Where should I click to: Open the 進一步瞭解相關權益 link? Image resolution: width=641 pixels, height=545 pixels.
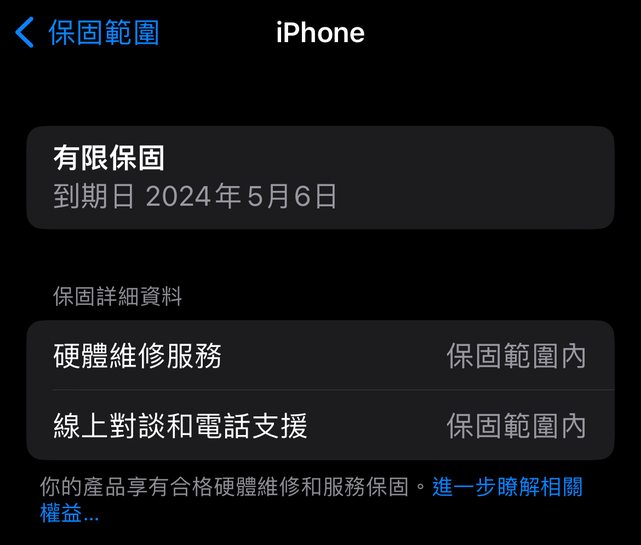[506, 488]
